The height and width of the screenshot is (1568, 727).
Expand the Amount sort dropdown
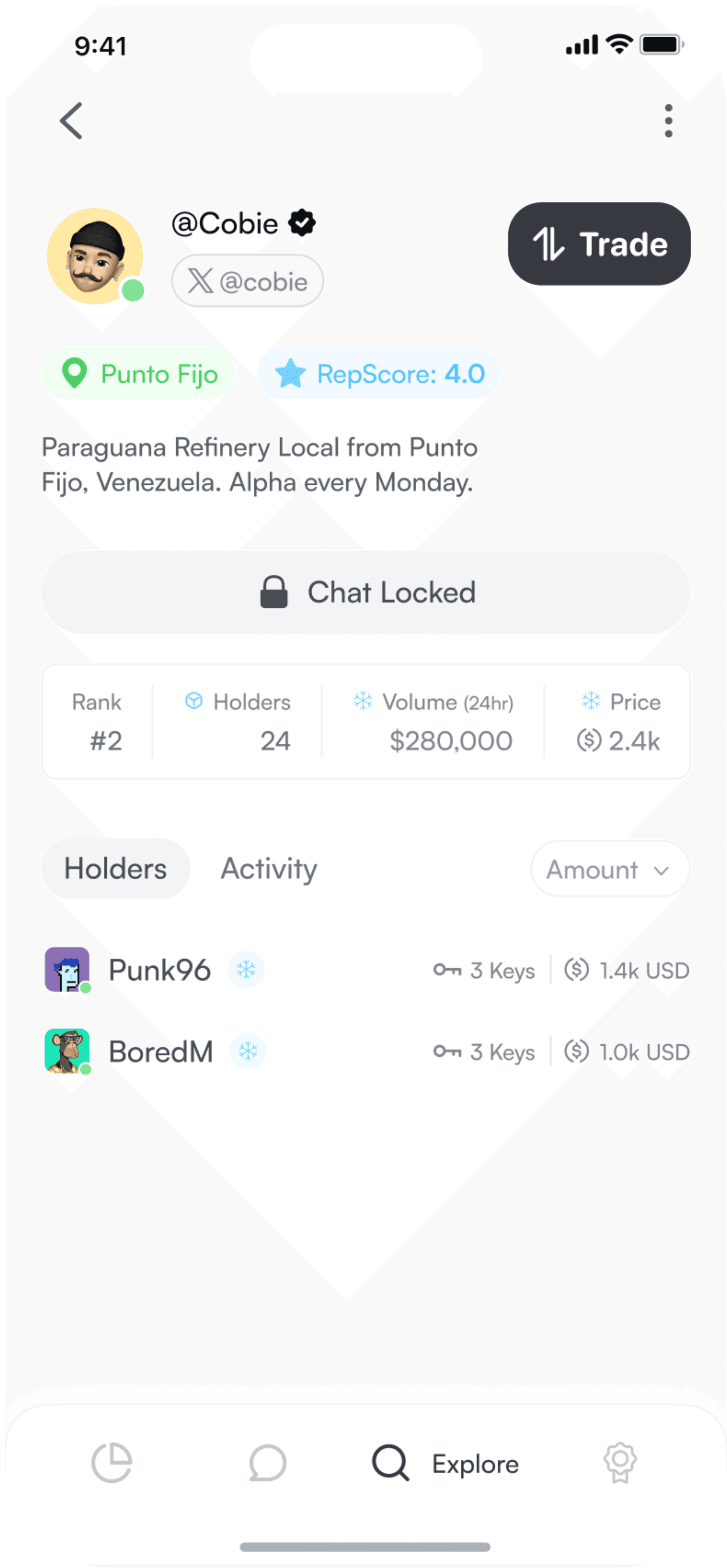coord(610,869)
